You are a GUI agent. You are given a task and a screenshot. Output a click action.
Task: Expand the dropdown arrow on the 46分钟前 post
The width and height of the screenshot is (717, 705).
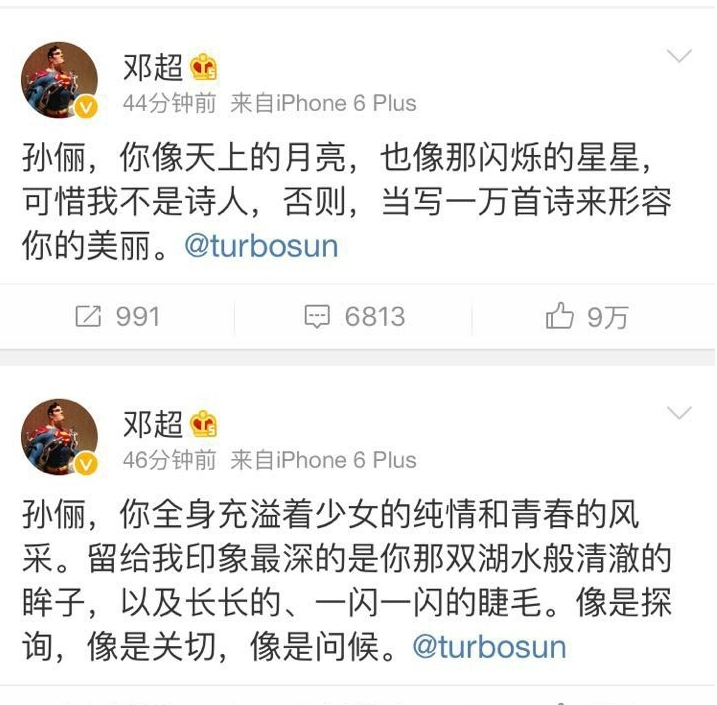point(679,413)
